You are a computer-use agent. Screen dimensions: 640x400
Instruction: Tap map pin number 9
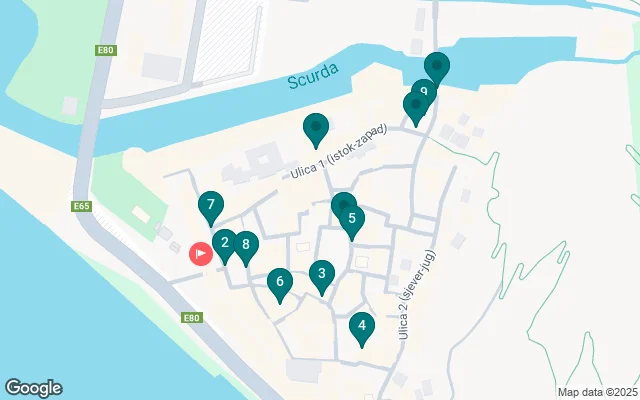(x=424, y=92)
